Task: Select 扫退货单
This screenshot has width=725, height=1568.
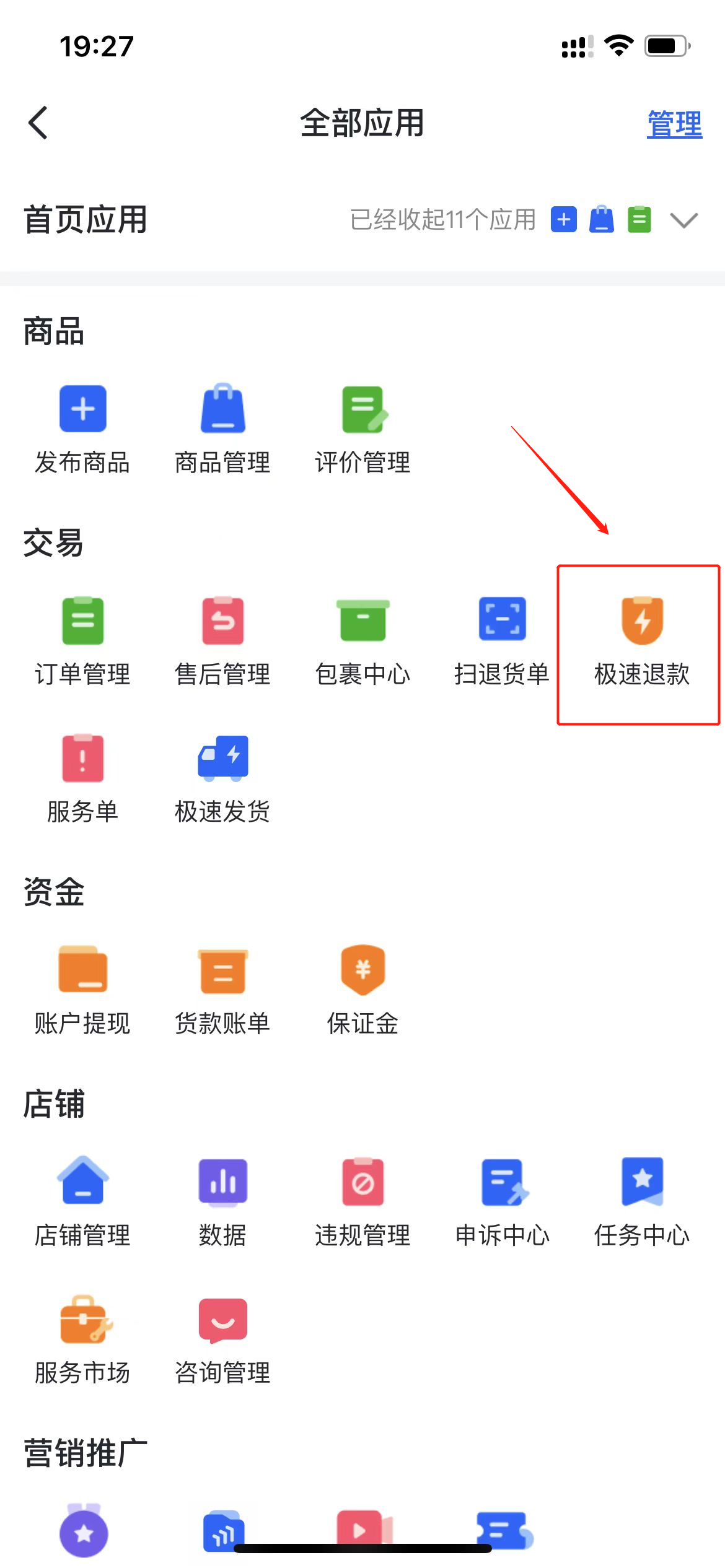Action: coord(502,639)
